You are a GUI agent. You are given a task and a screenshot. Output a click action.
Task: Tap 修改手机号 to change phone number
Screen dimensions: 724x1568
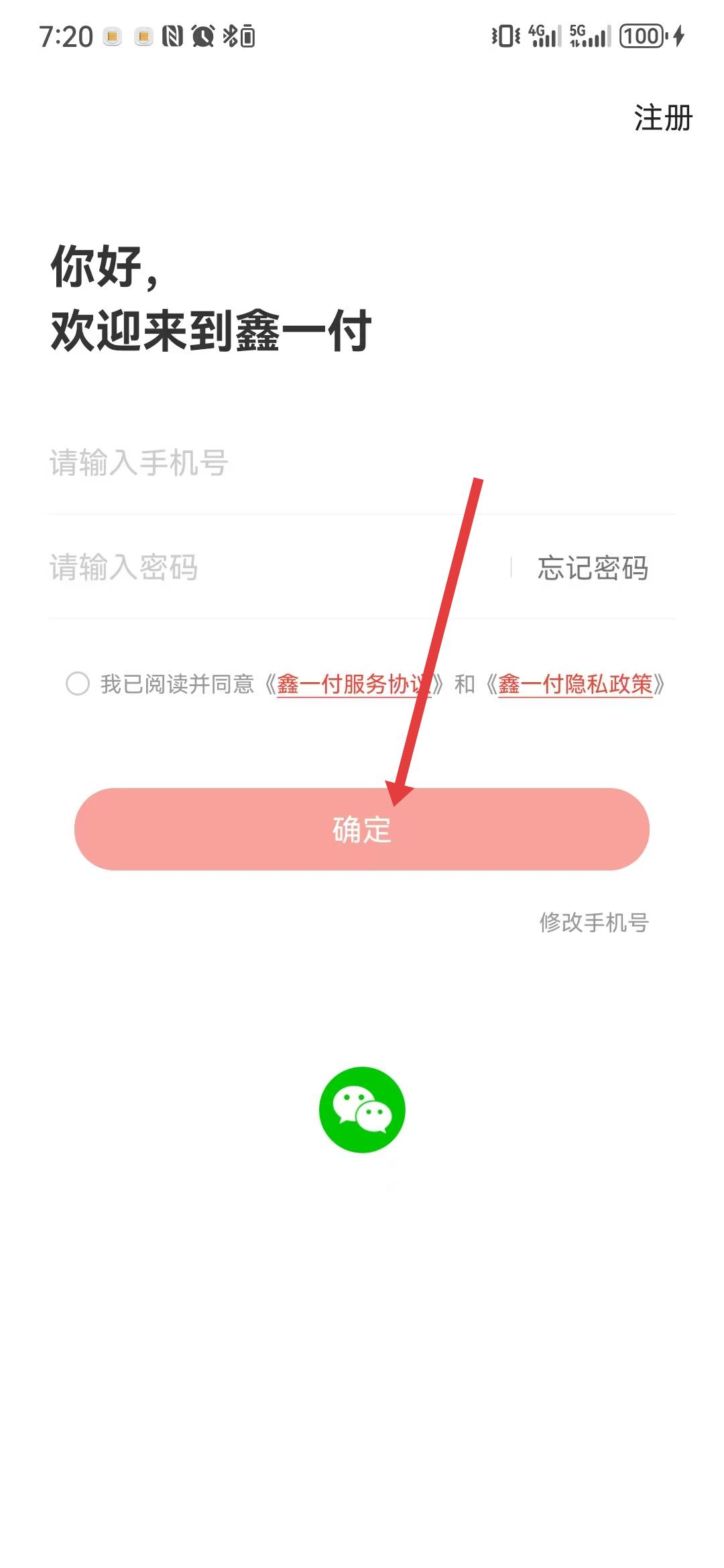point(594,922)
